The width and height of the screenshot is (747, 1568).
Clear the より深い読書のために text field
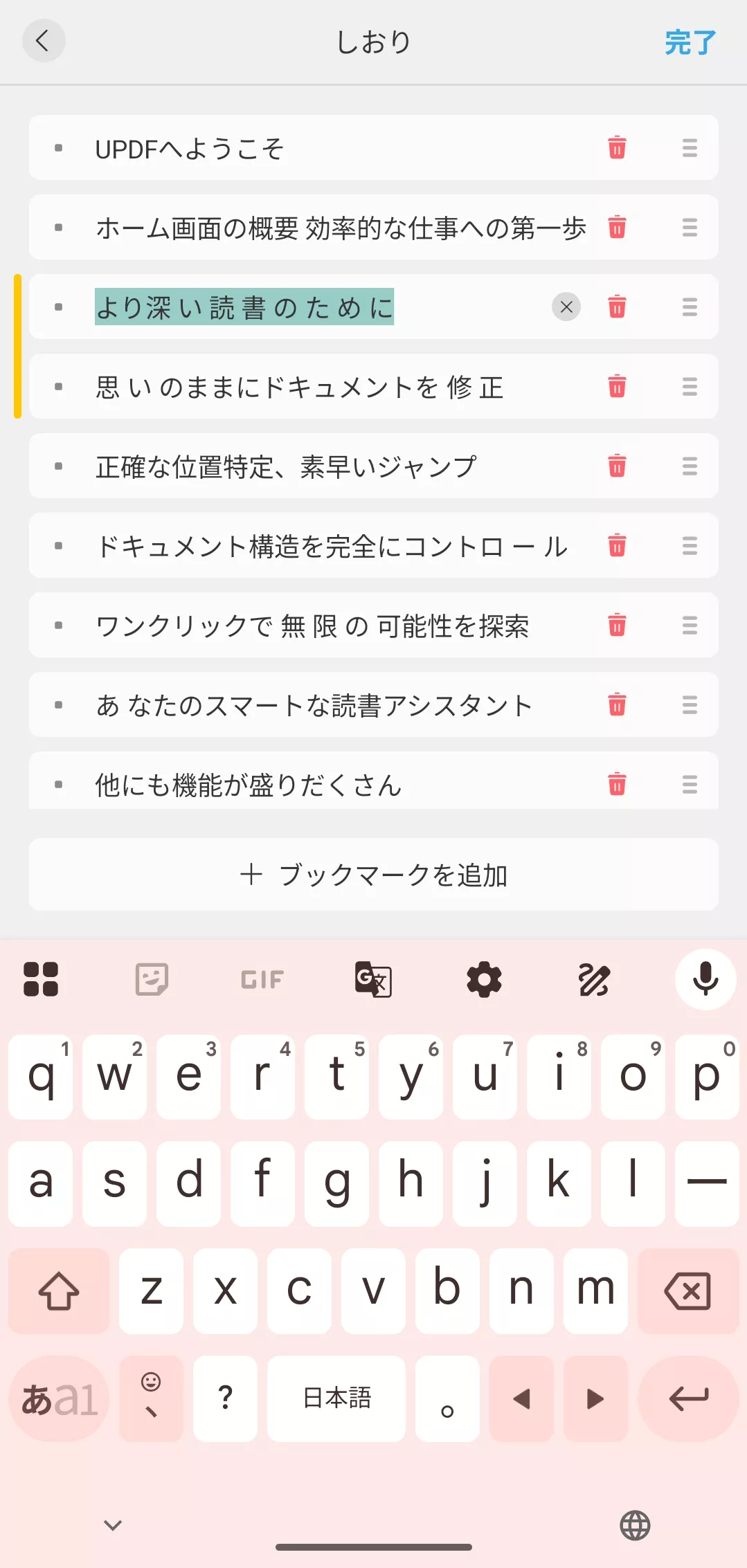click(x=566, y=307)
